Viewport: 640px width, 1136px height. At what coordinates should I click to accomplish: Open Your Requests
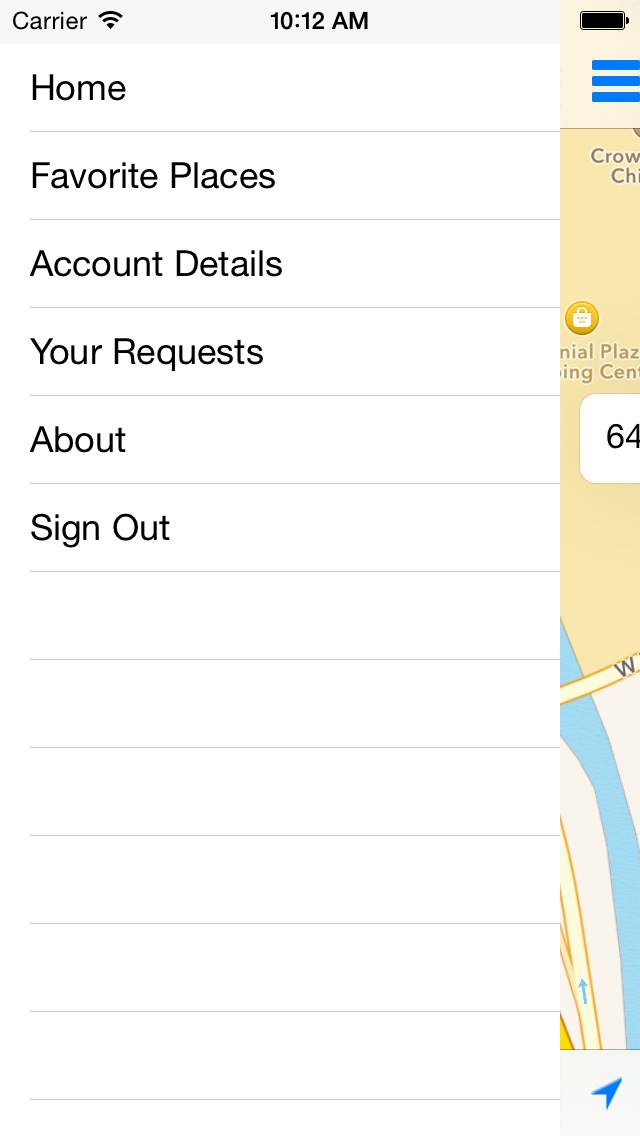click(x=280, y=352)
